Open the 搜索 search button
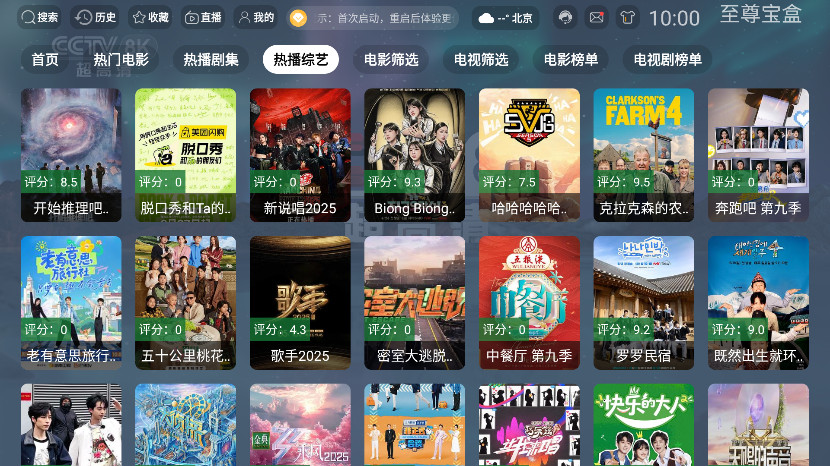The image size is (830, 466). [40, 18]
